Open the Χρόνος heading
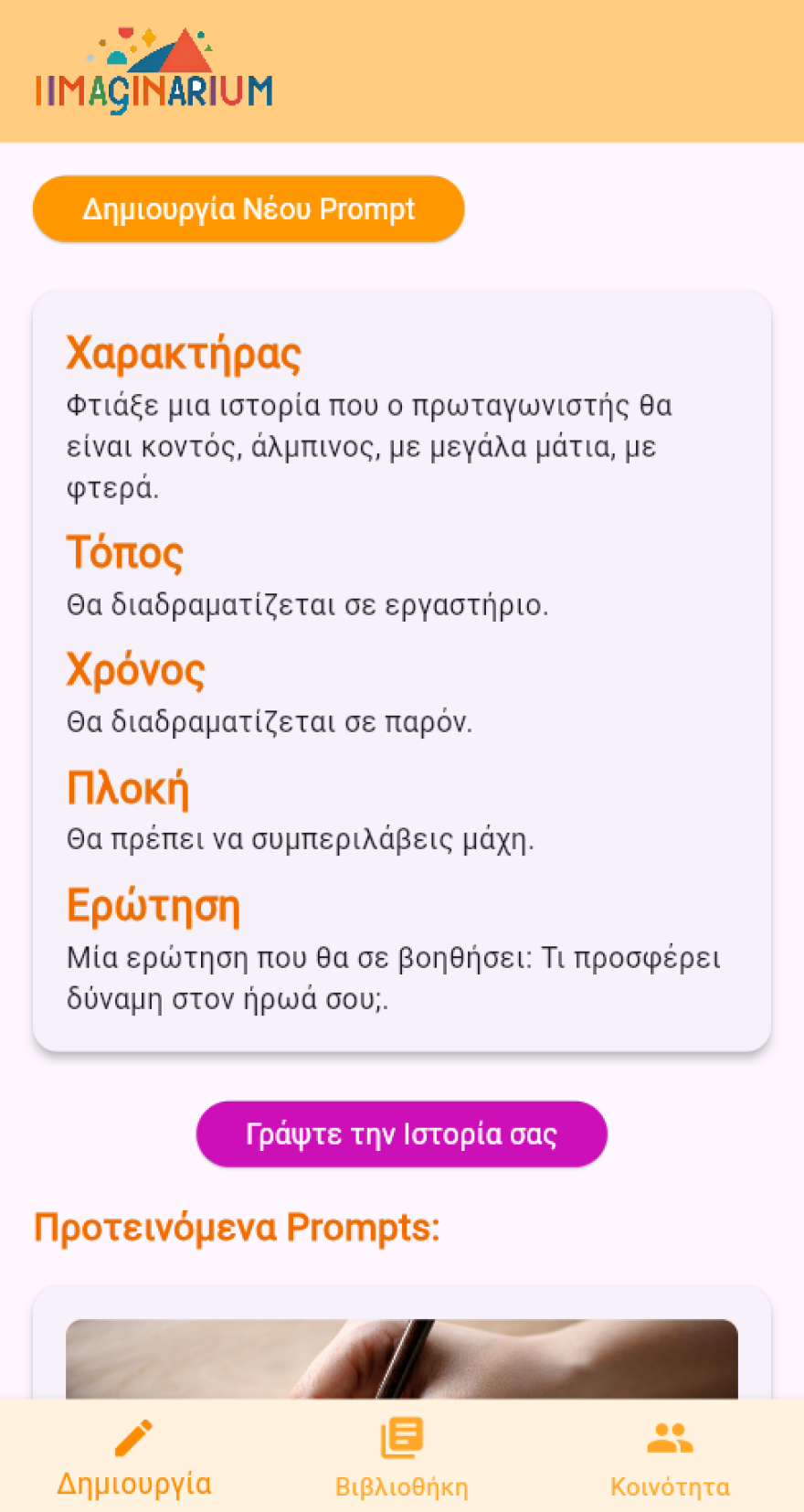The width and height of the screenshot is (804, 1512). 135,668
